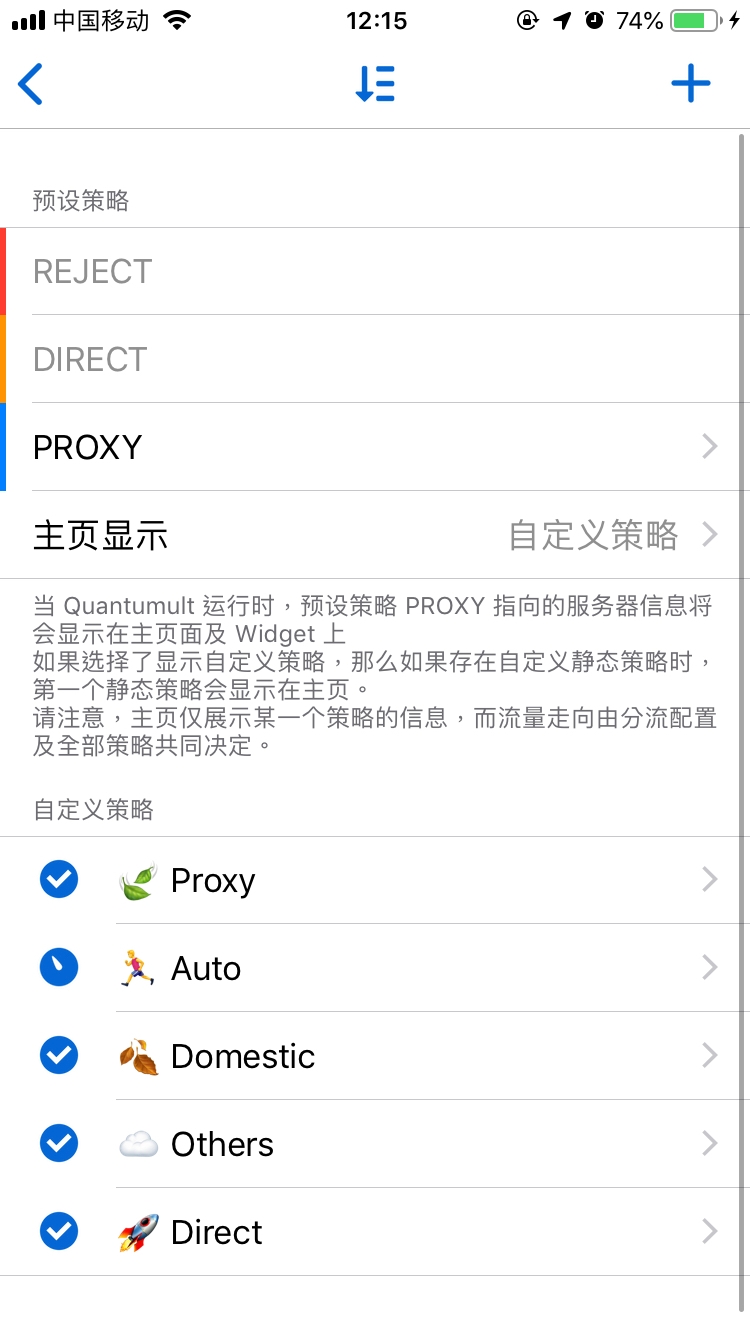Toggle the checkmark beside Others
The height and width of the screenshot is (1334, 750).
tap(59, 1144)
